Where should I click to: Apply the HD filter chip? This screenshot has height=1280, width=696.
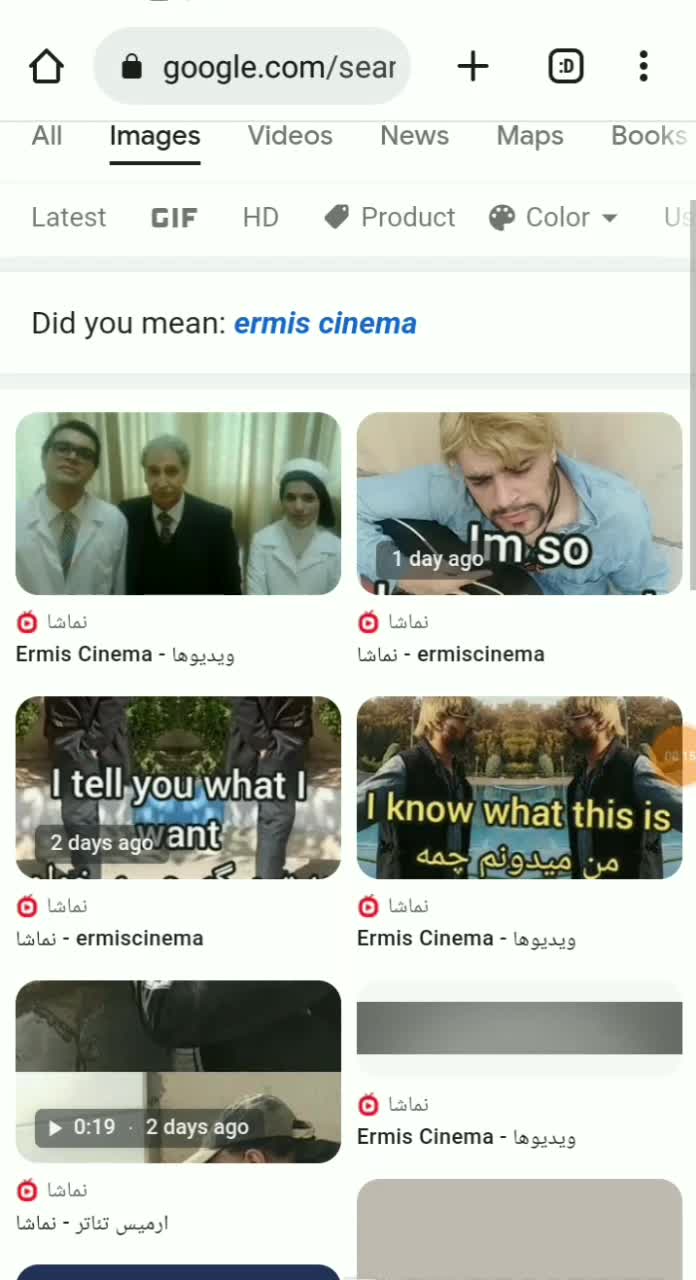(x=260, y=217)
